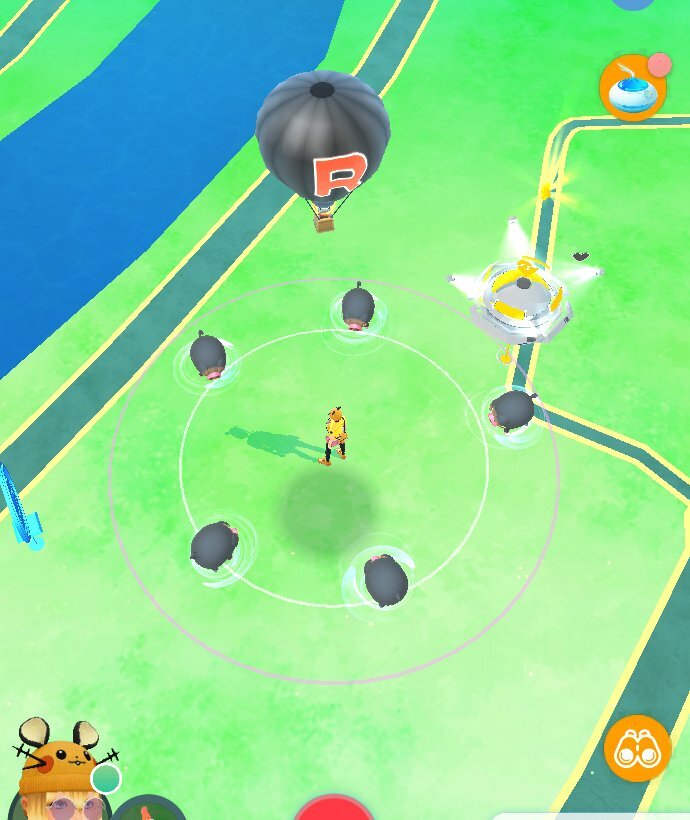Open the nearby binoculars button
This screenshot has width=690, height=820.
pyautogui.click(x=637, y=748)
